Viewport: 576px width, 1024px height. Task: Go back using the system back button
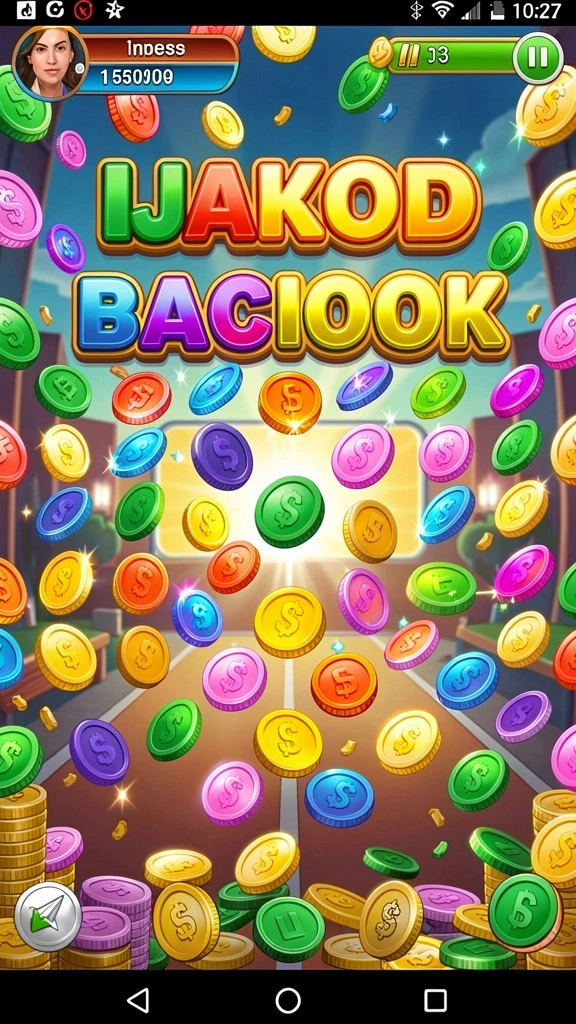[x=138, y=999]
